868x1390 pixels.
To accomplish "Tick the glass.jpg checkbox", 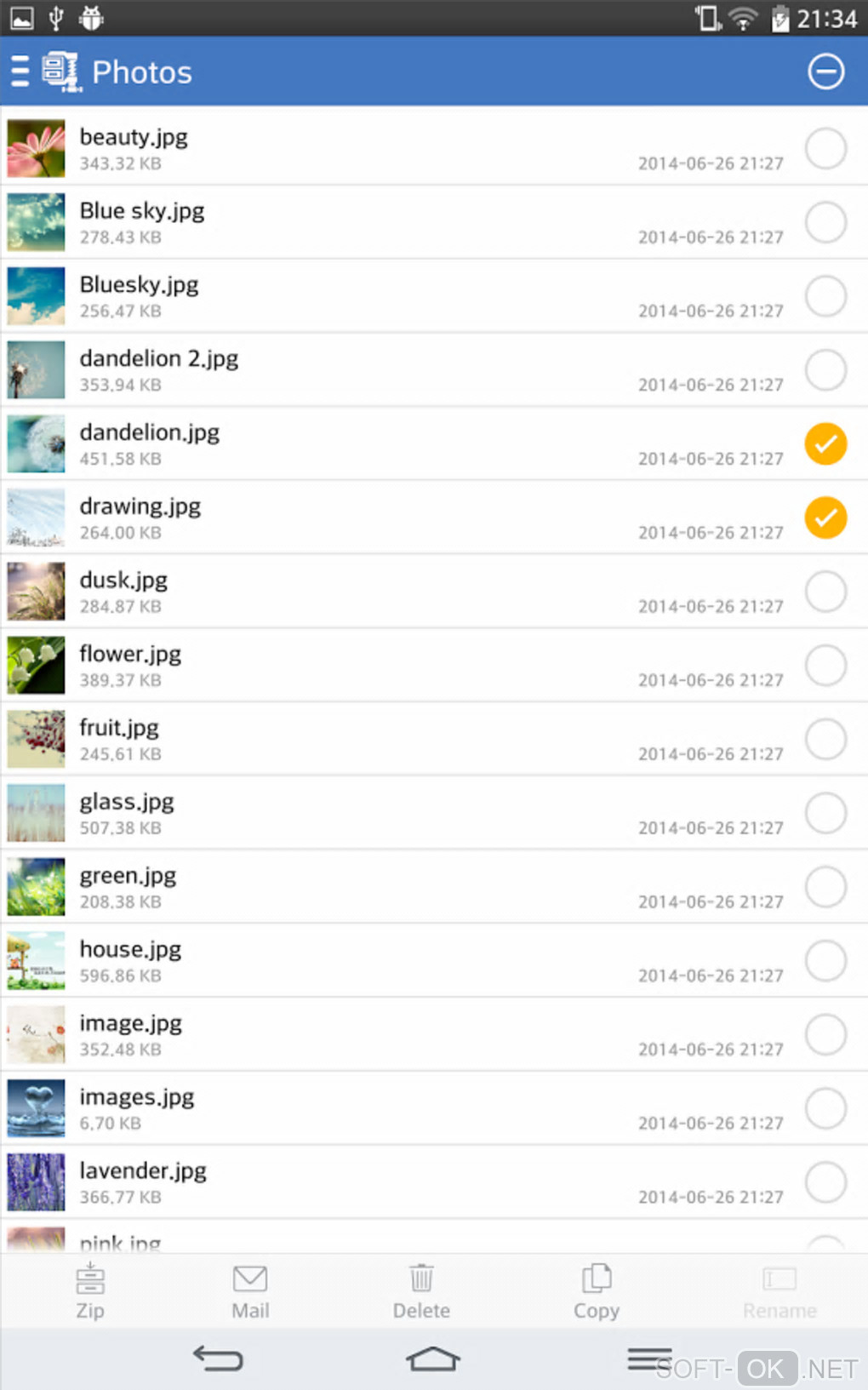I will coord(825,813).
